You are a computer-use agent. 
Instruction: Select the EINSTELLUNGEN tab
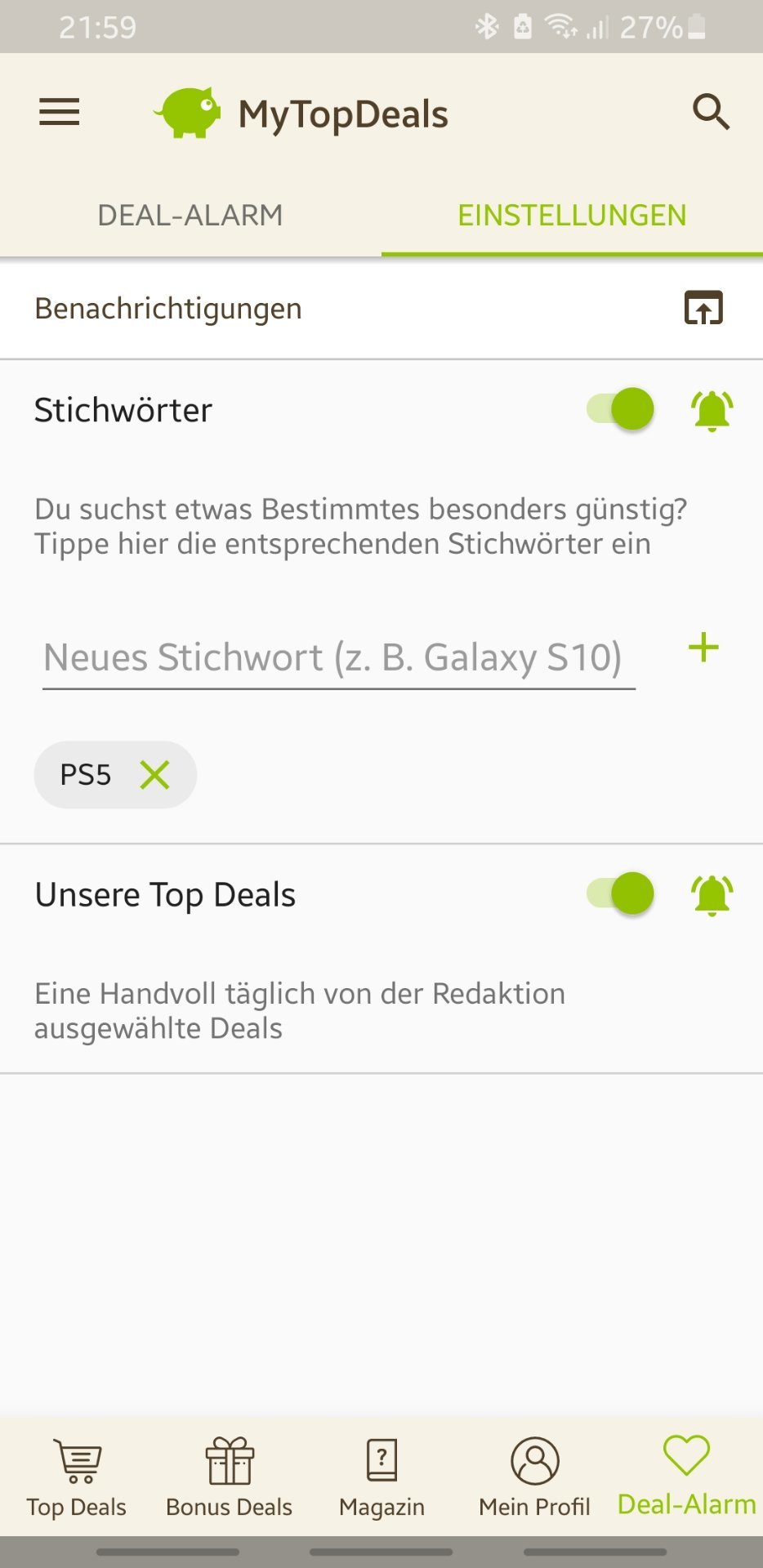pyautogui.click(x=572, y=216)
